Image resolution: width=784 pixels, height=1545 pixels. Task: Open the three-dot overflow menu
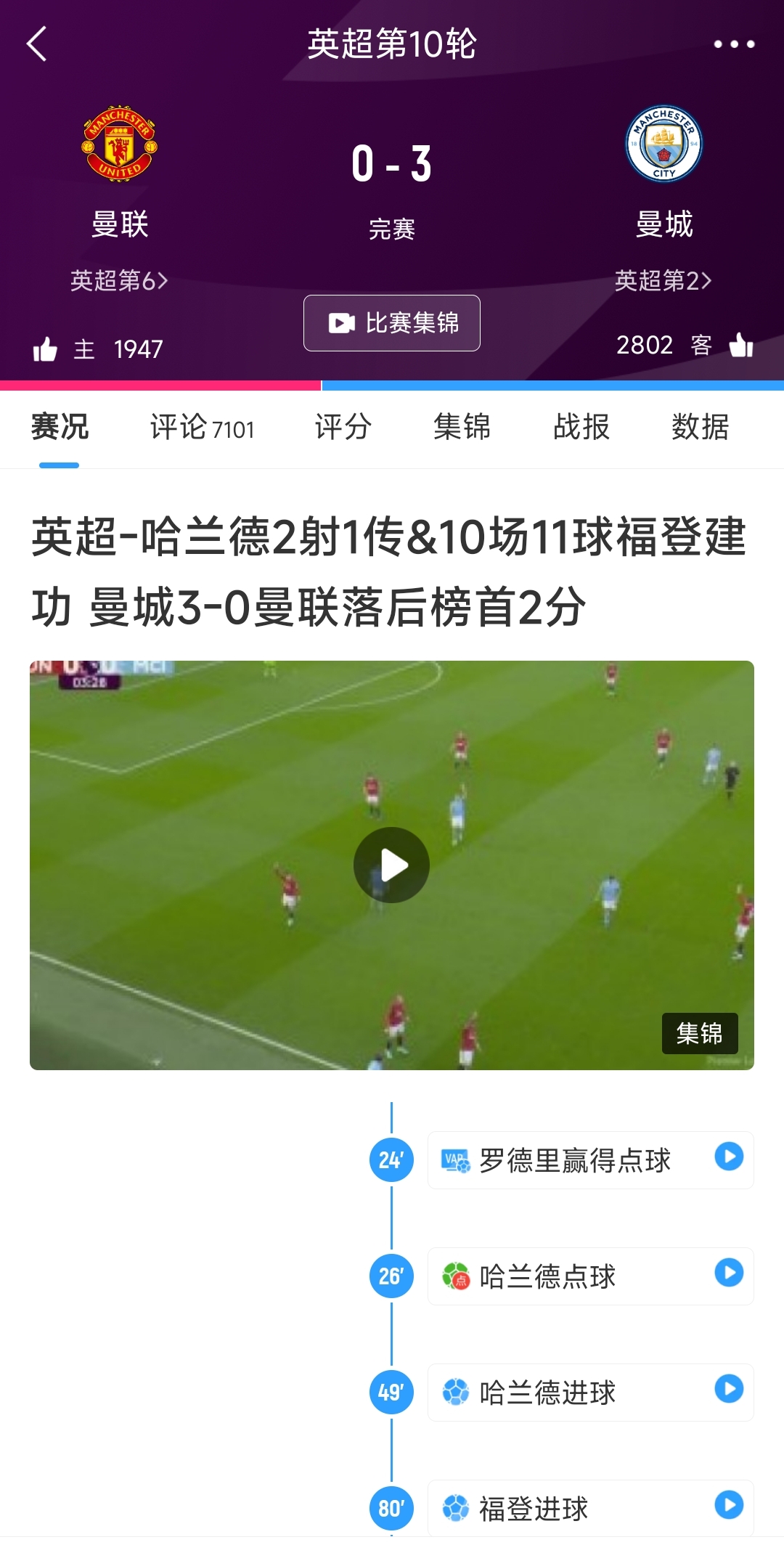point(734,44)
